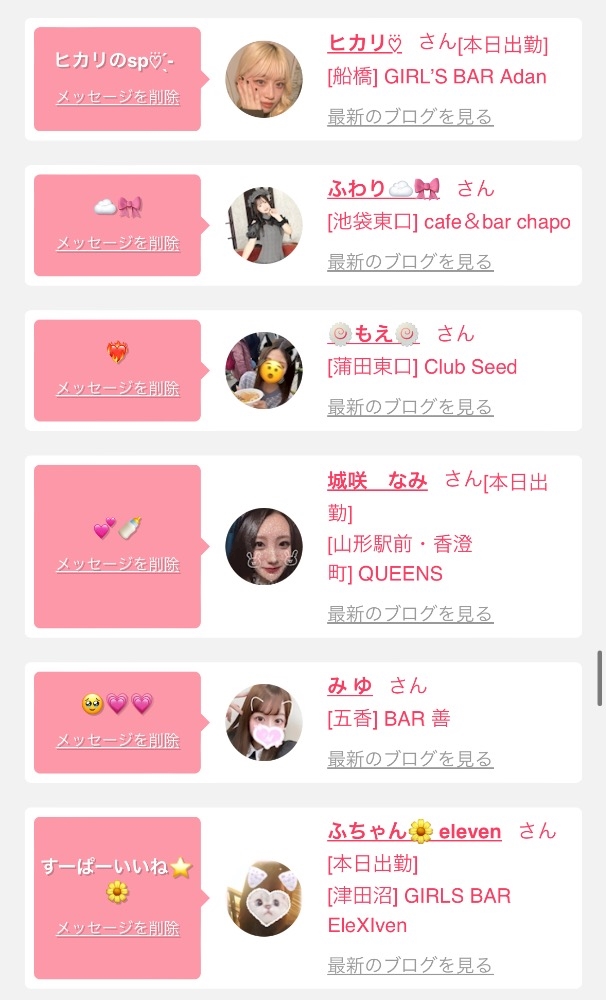Delete the message sent to ヒカリ
The width and height of the screenshot is (606, 1000).
[118, 98]
